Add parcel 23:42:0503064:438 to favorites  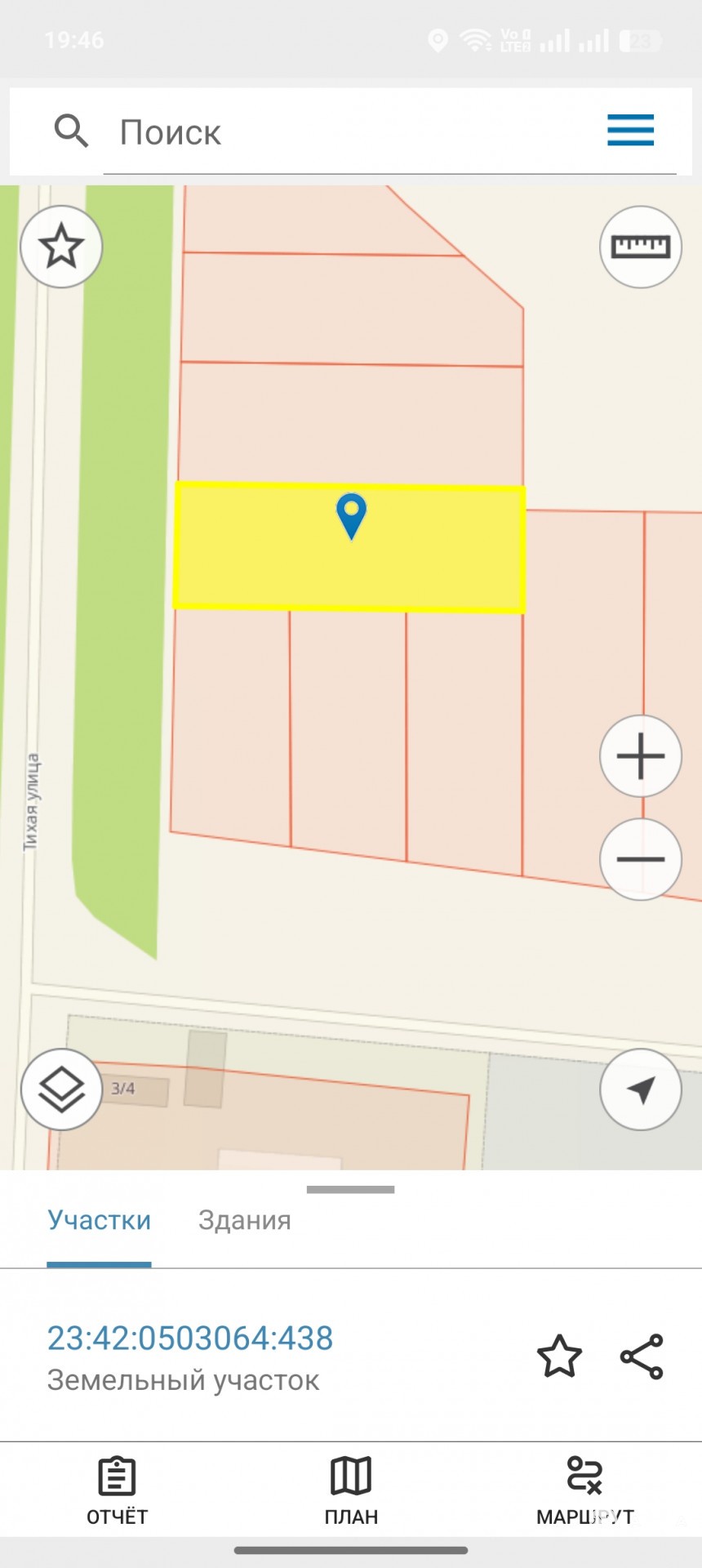click(x=559, y=1356)
